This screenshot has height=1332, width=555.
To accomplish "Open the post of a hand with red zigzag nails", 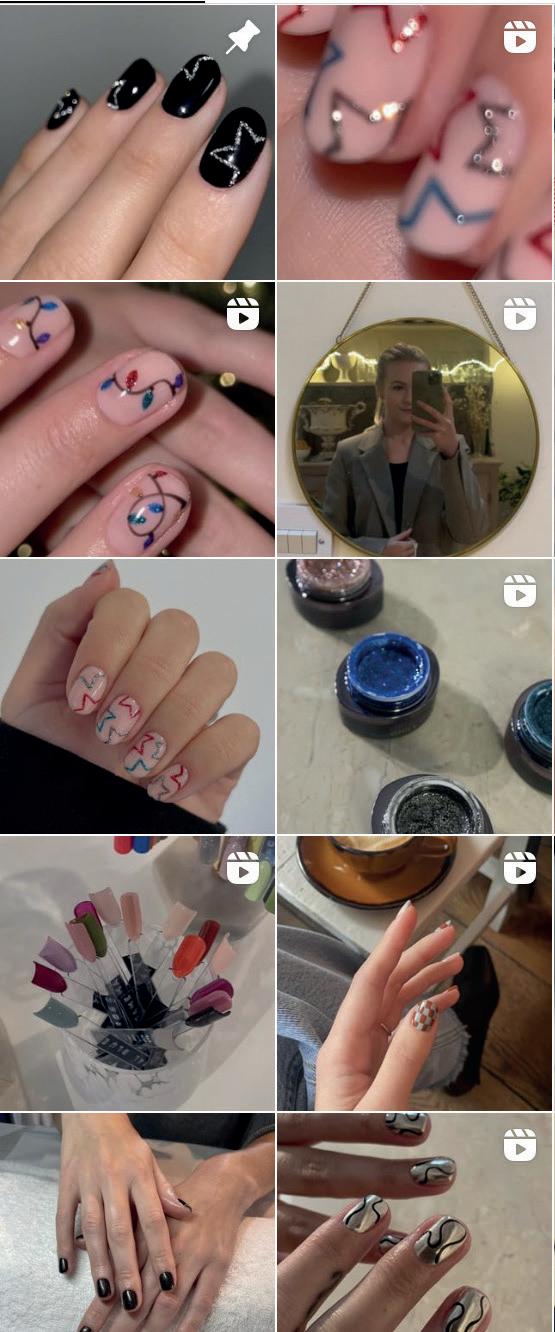I will click(137, 696).
